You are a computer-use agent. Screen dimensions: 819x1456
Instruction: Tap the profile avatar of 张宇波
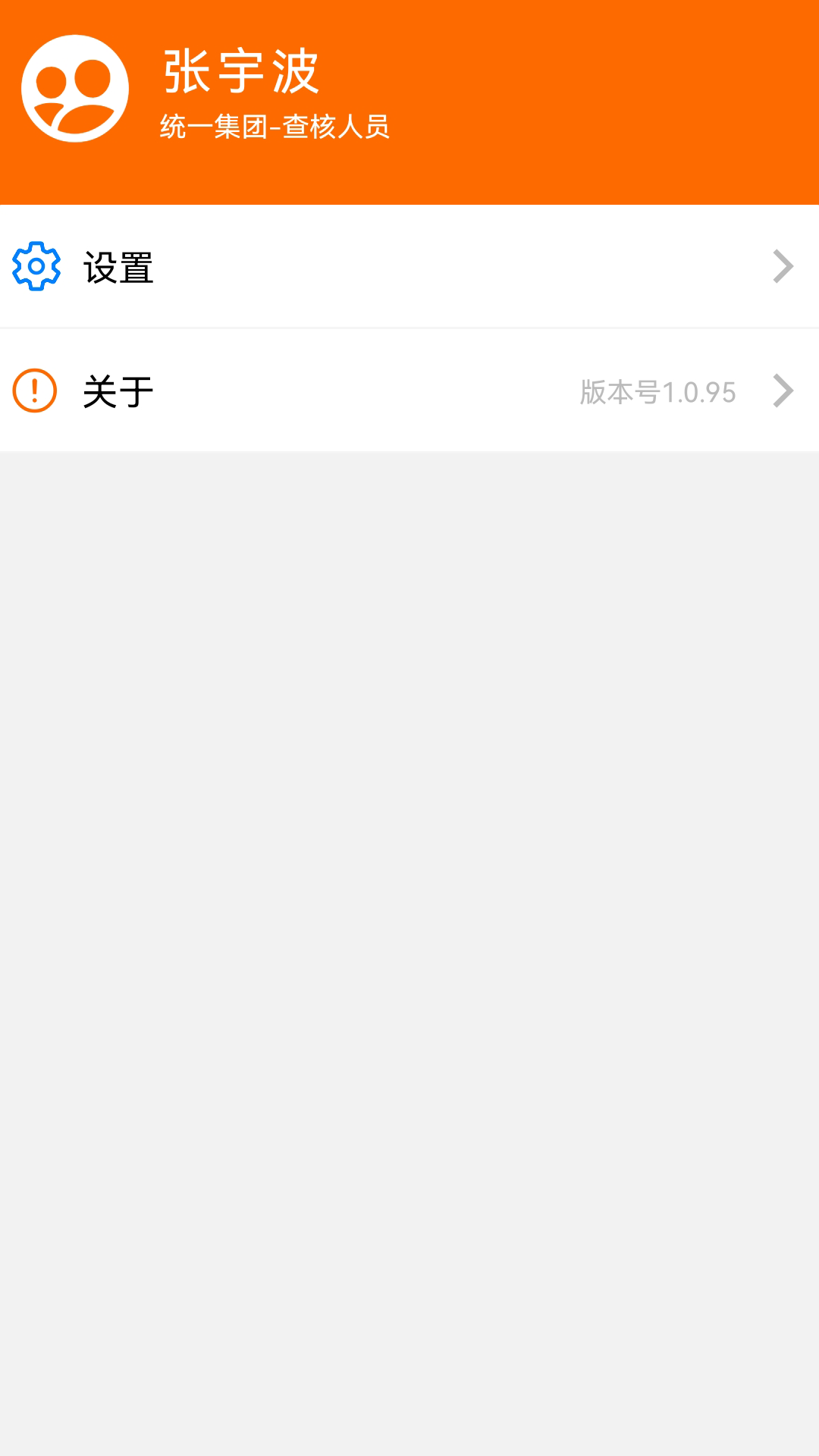[x=75, y=89]
